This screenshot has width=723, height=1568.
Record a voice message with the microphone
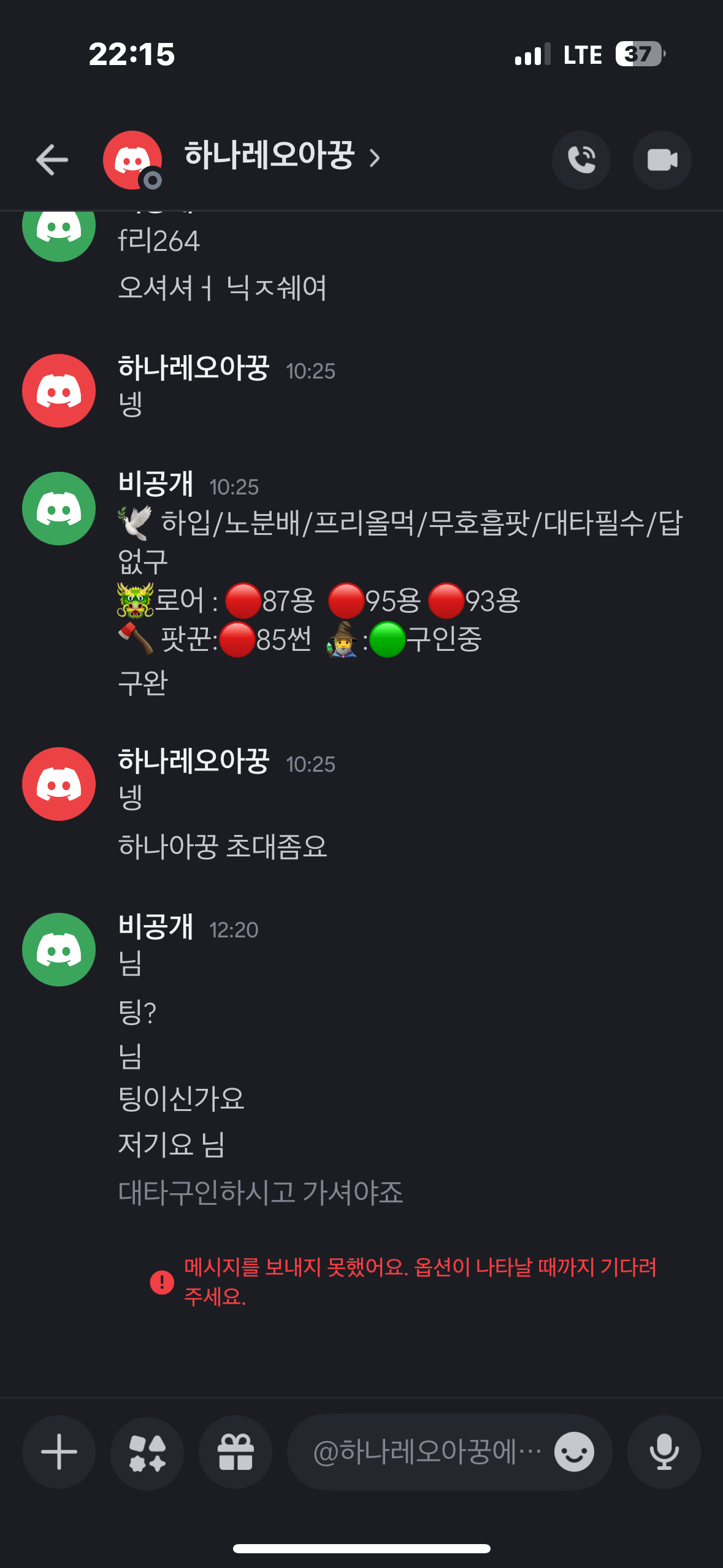(664, 1452)
